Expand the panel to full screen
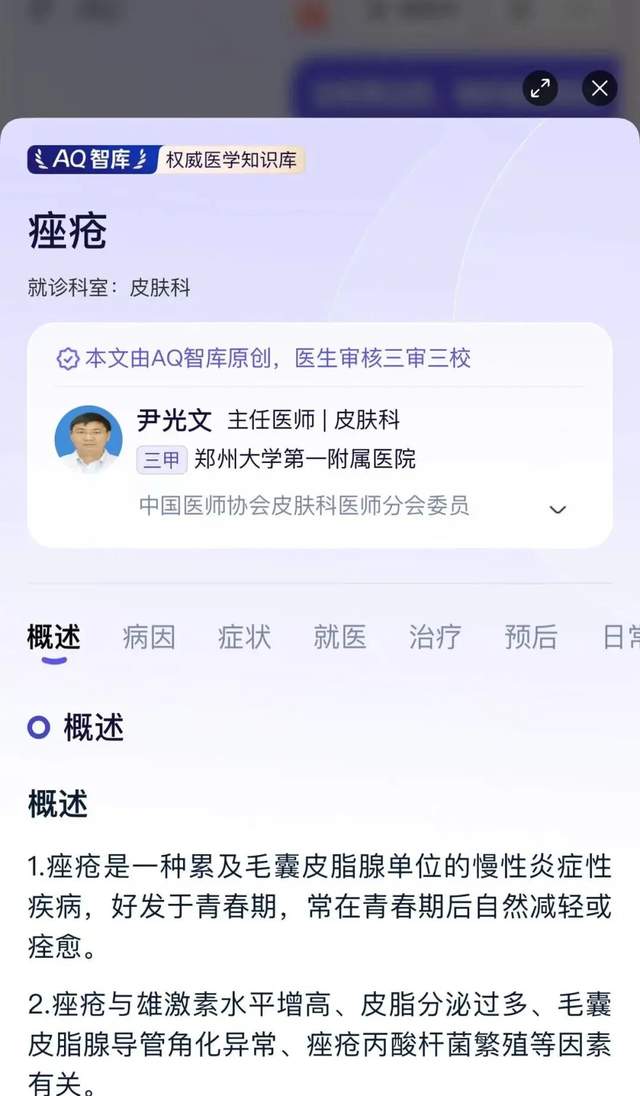Image resolution: width=640 pixels, height=1096 pixels. [x=540, y=89]
